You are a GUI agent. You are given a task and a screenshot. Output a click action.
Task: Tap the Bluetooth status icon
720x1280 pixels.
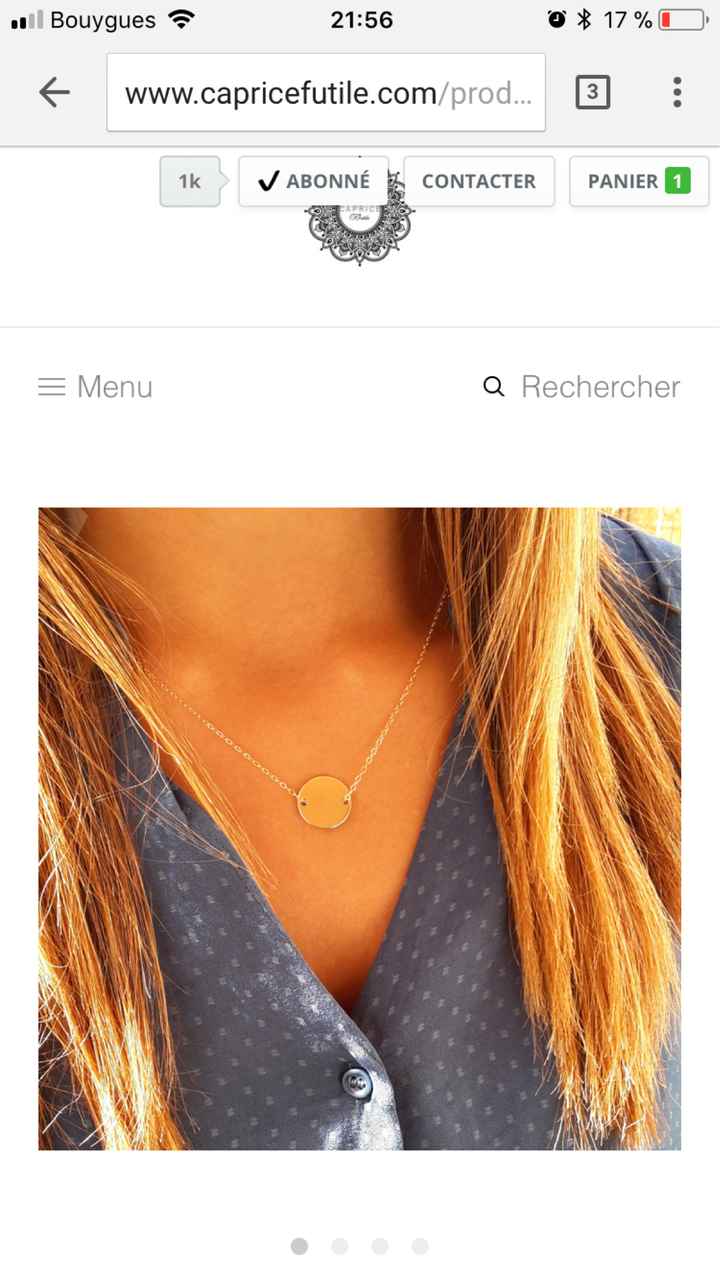584,16
